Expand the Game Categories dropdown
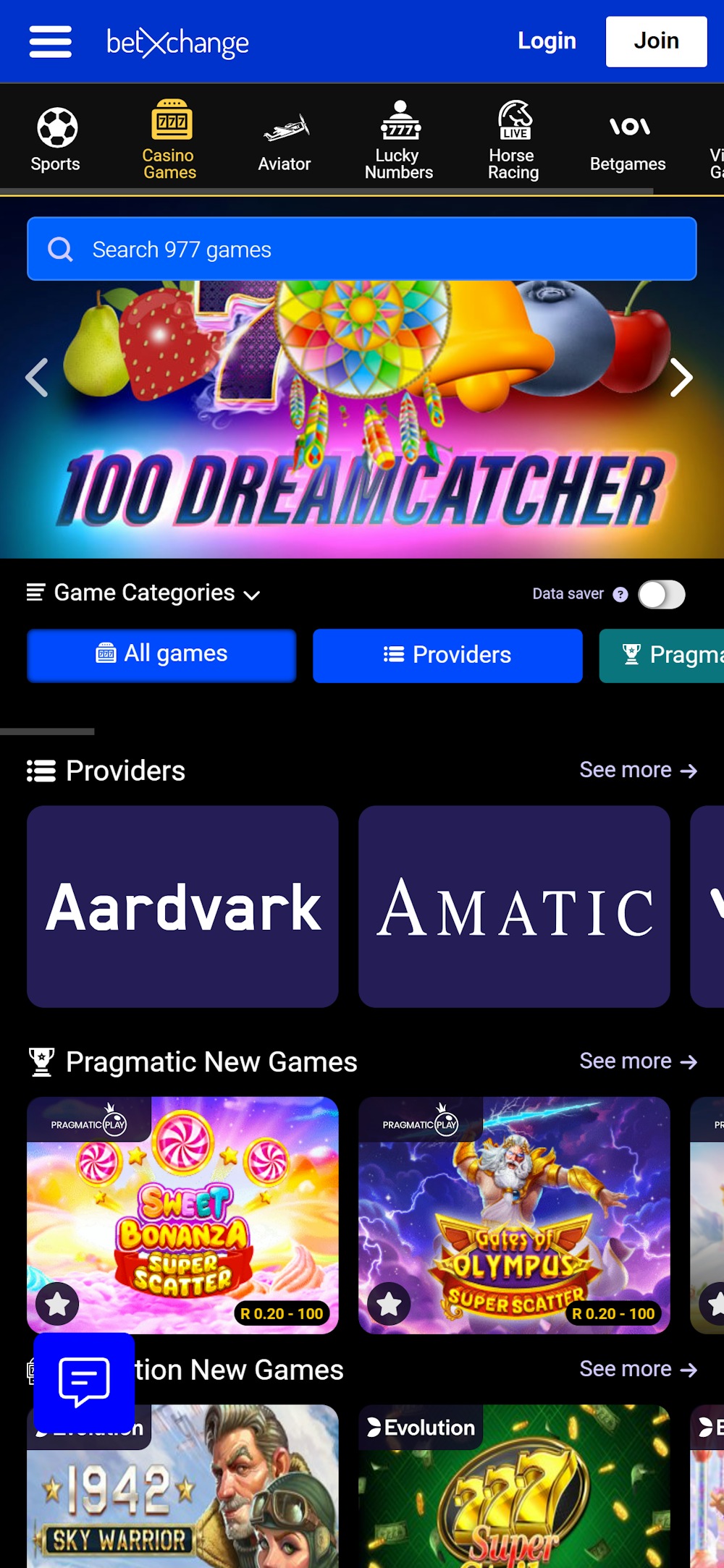Image resolution: width=724 pixels, height=1568 pixels. pos(143,593)
